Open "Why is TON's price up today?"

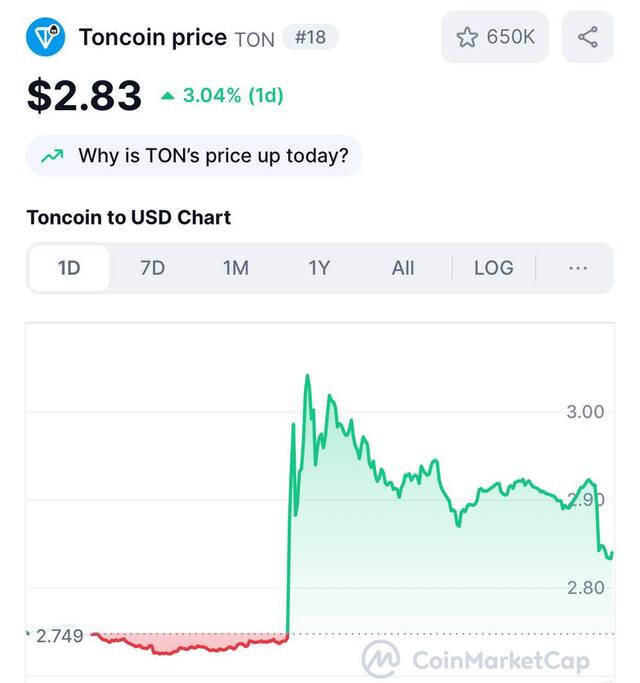194,156
